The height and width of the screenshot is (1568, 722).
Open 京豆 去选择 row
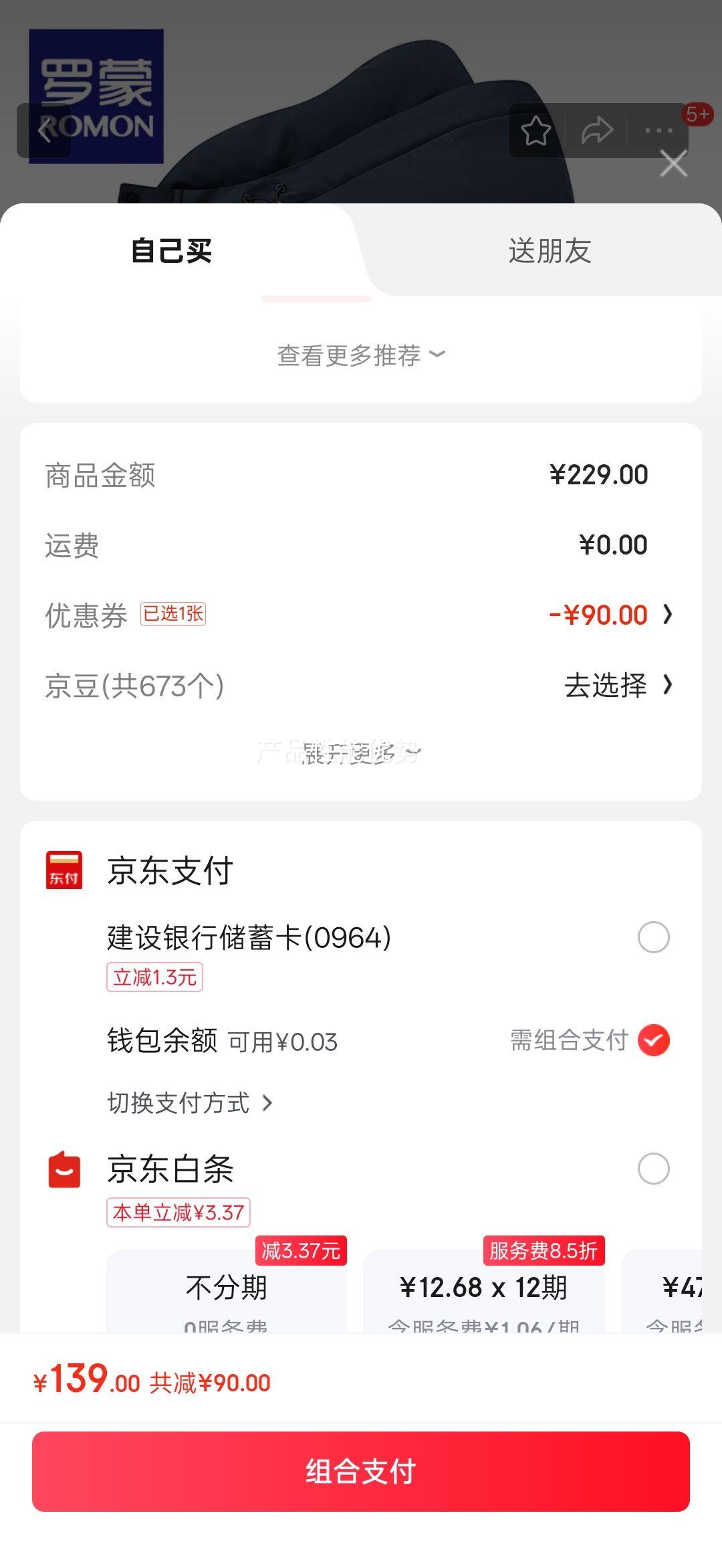point(360,686)
